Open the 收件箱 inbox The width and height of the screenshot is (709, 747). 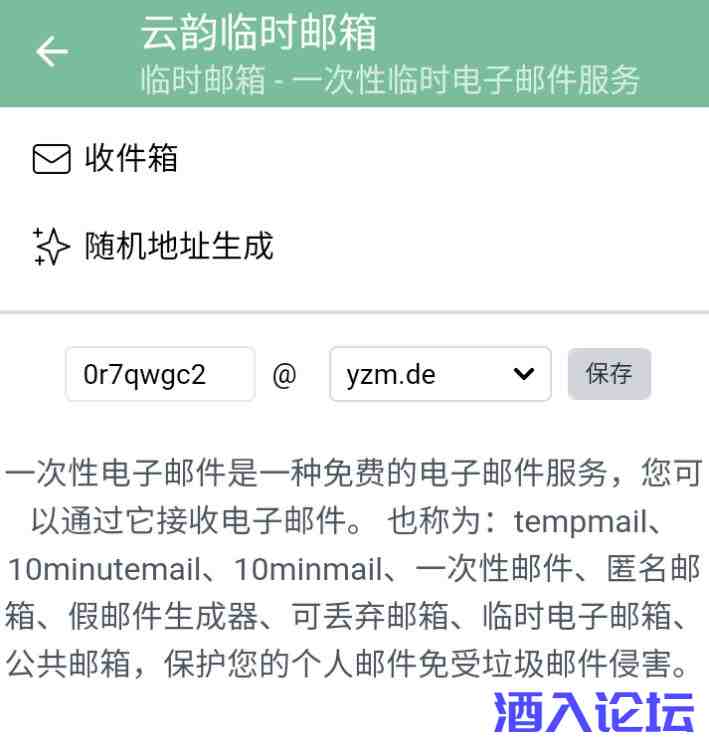pos(130,158)
